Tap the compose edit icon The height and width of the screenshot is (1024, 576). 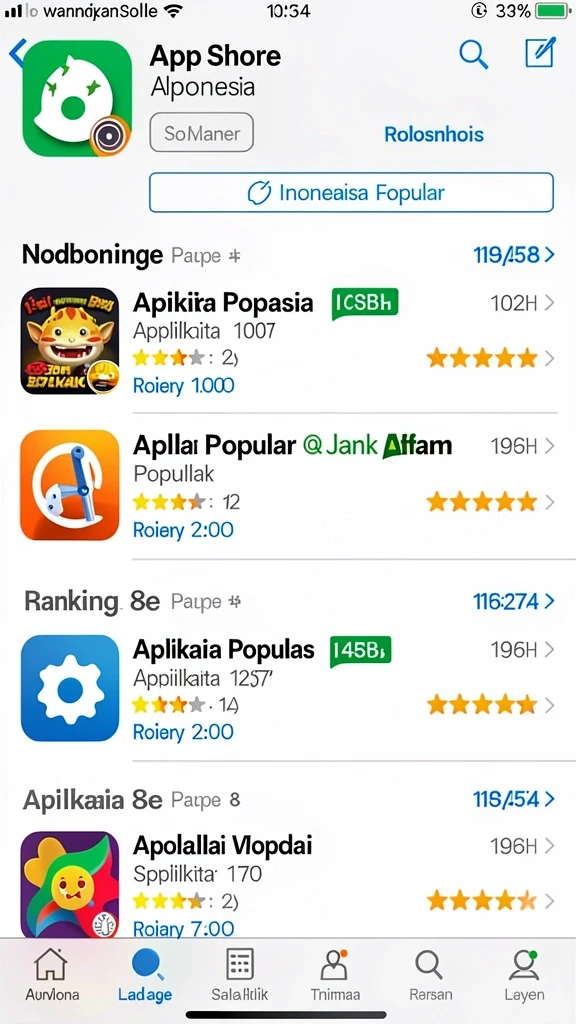(x=541, y=53)
